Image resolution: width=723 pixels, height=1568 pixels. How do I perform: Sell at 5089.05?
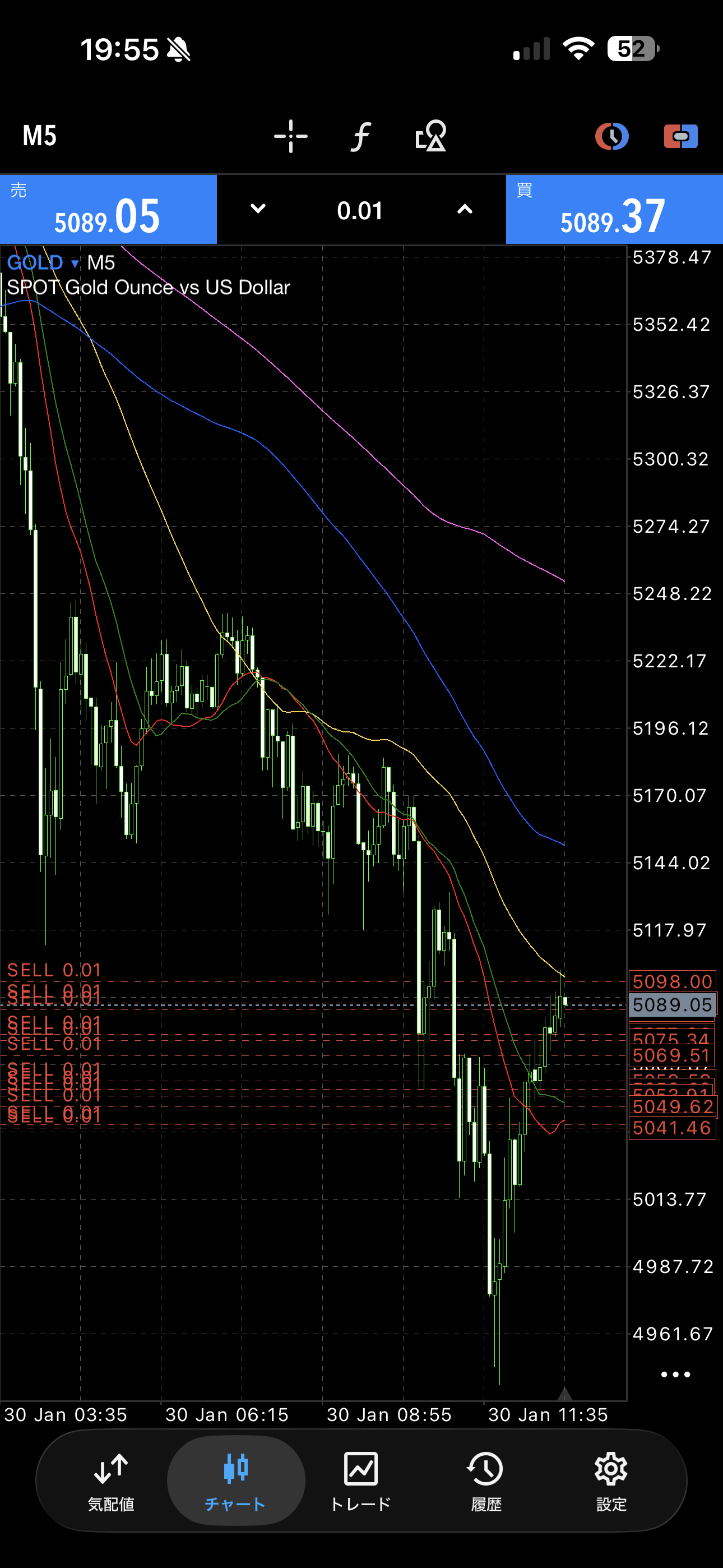tap(108, 210)
